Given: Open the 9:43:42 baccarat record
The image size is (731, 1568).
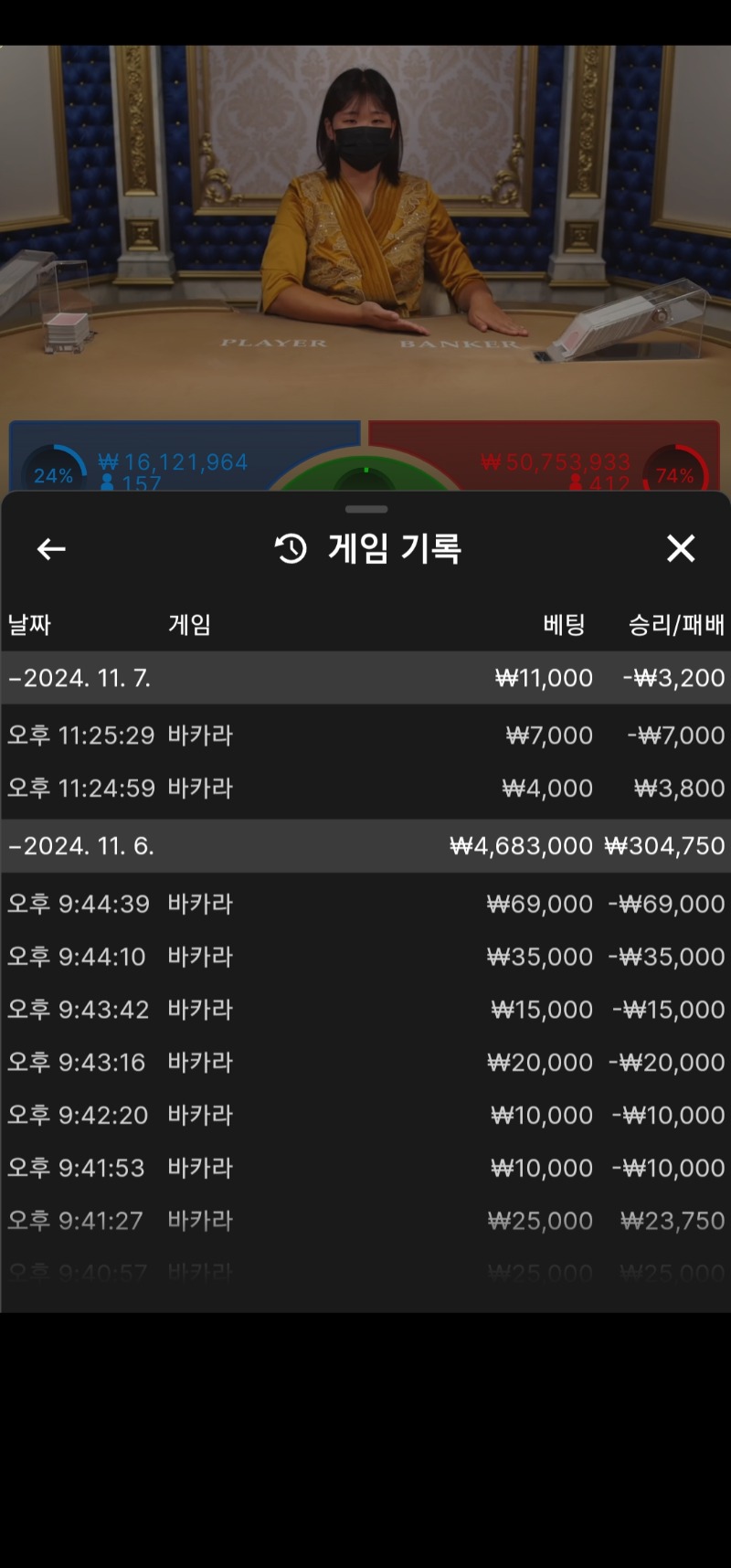Looking at the screenshot, I should [x=365, y=1011].
